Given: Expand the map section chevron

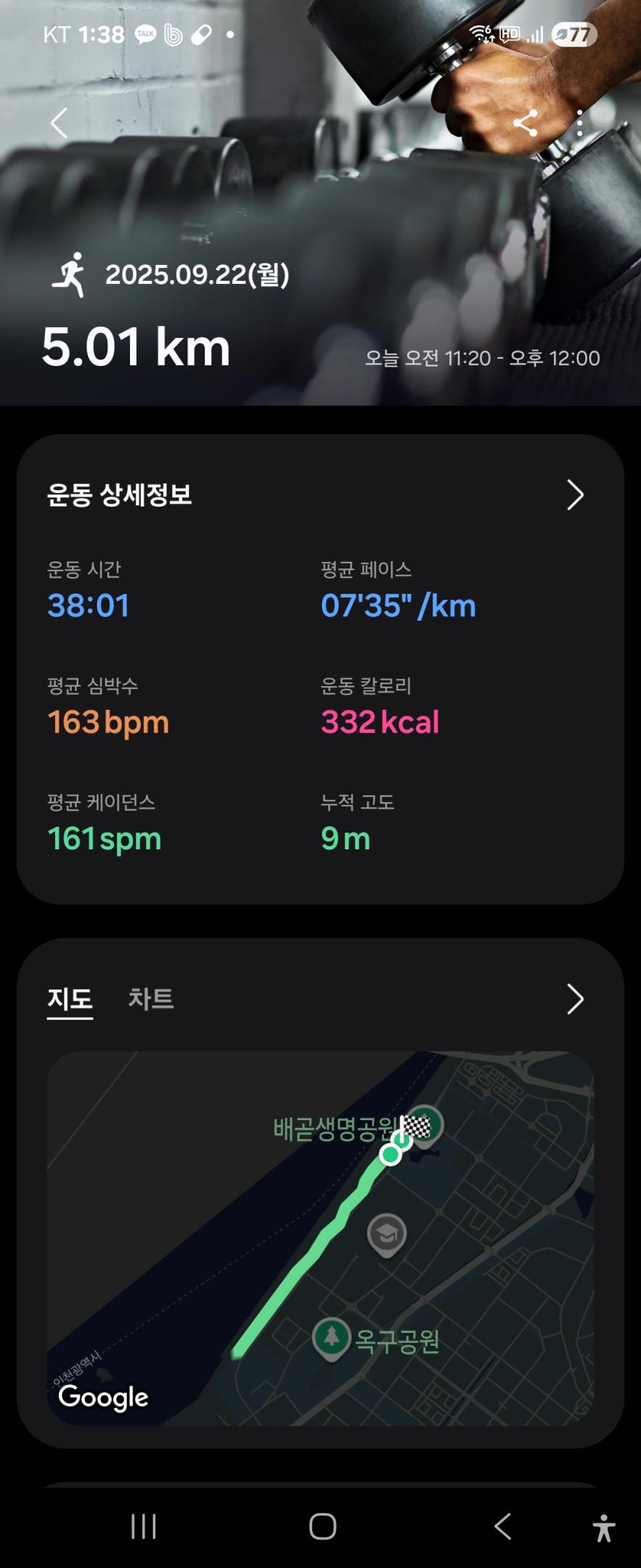Looking at the screenshot, I should (575, 999).
